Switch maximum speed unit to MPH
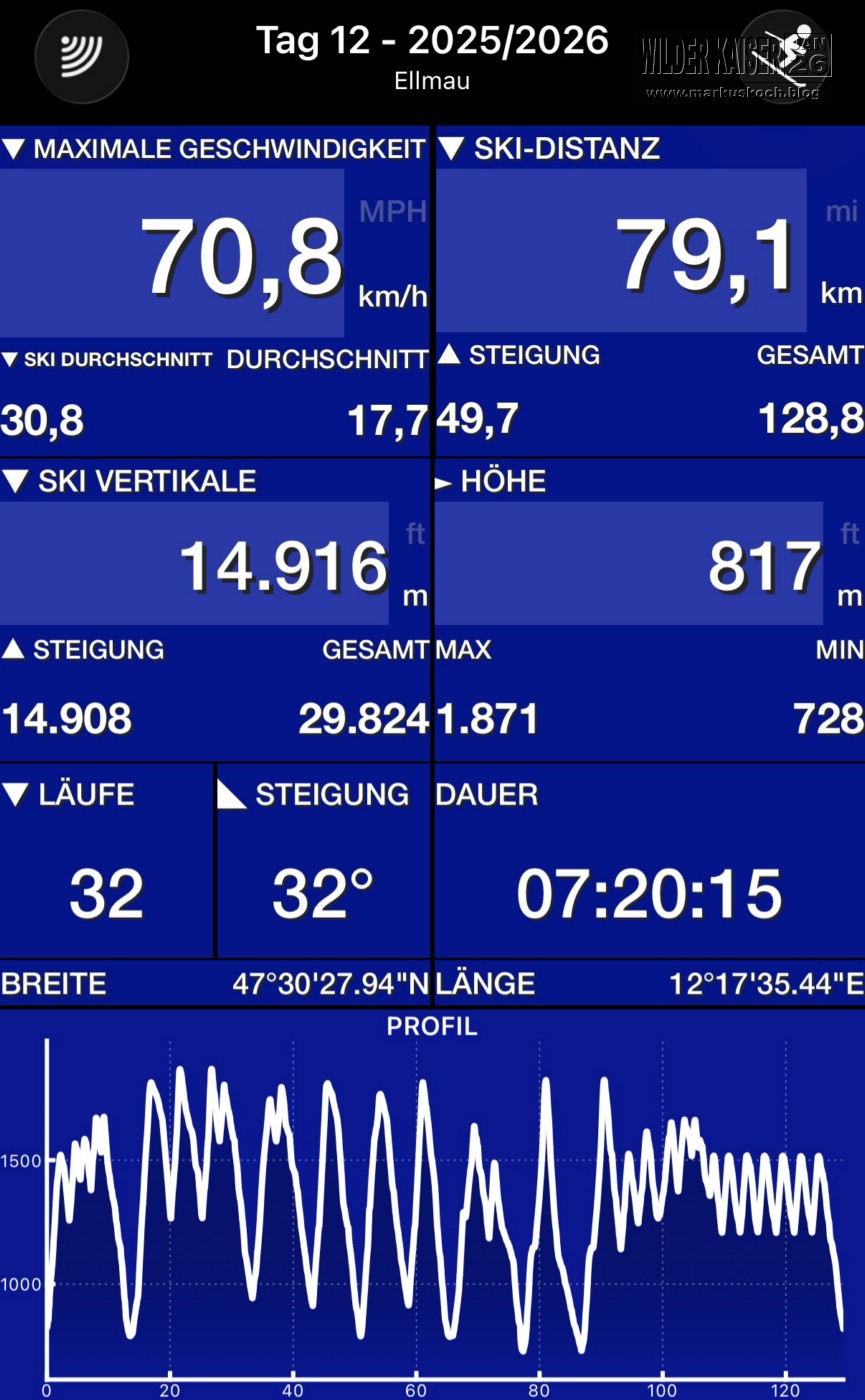The height and width of the screenshot is (1400, 865). tap(392, 211)
